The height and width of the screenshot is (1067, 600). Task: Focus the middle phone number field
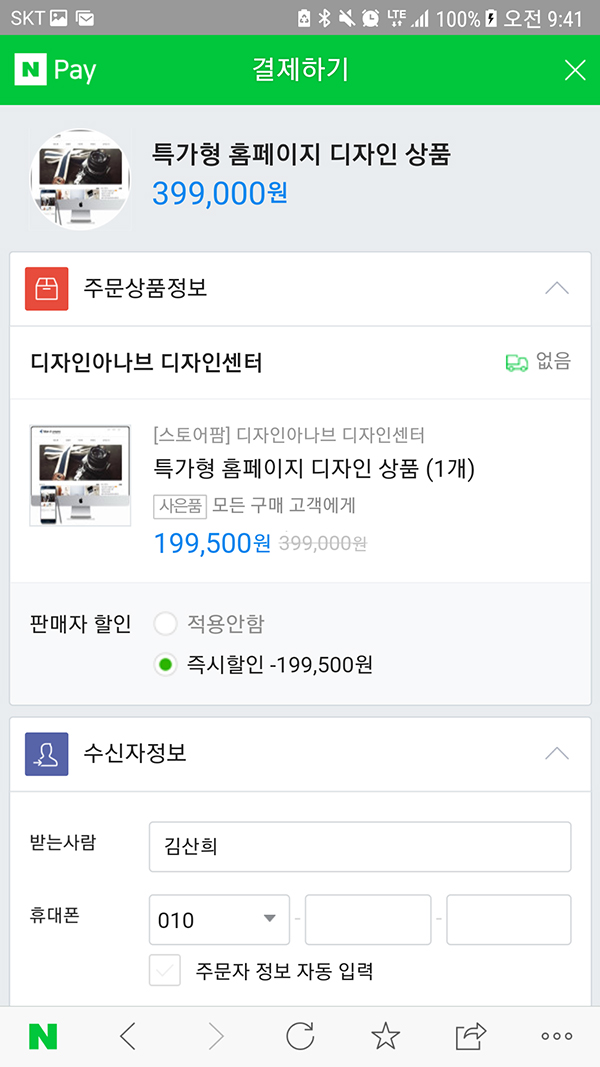(x=368, y=920)
